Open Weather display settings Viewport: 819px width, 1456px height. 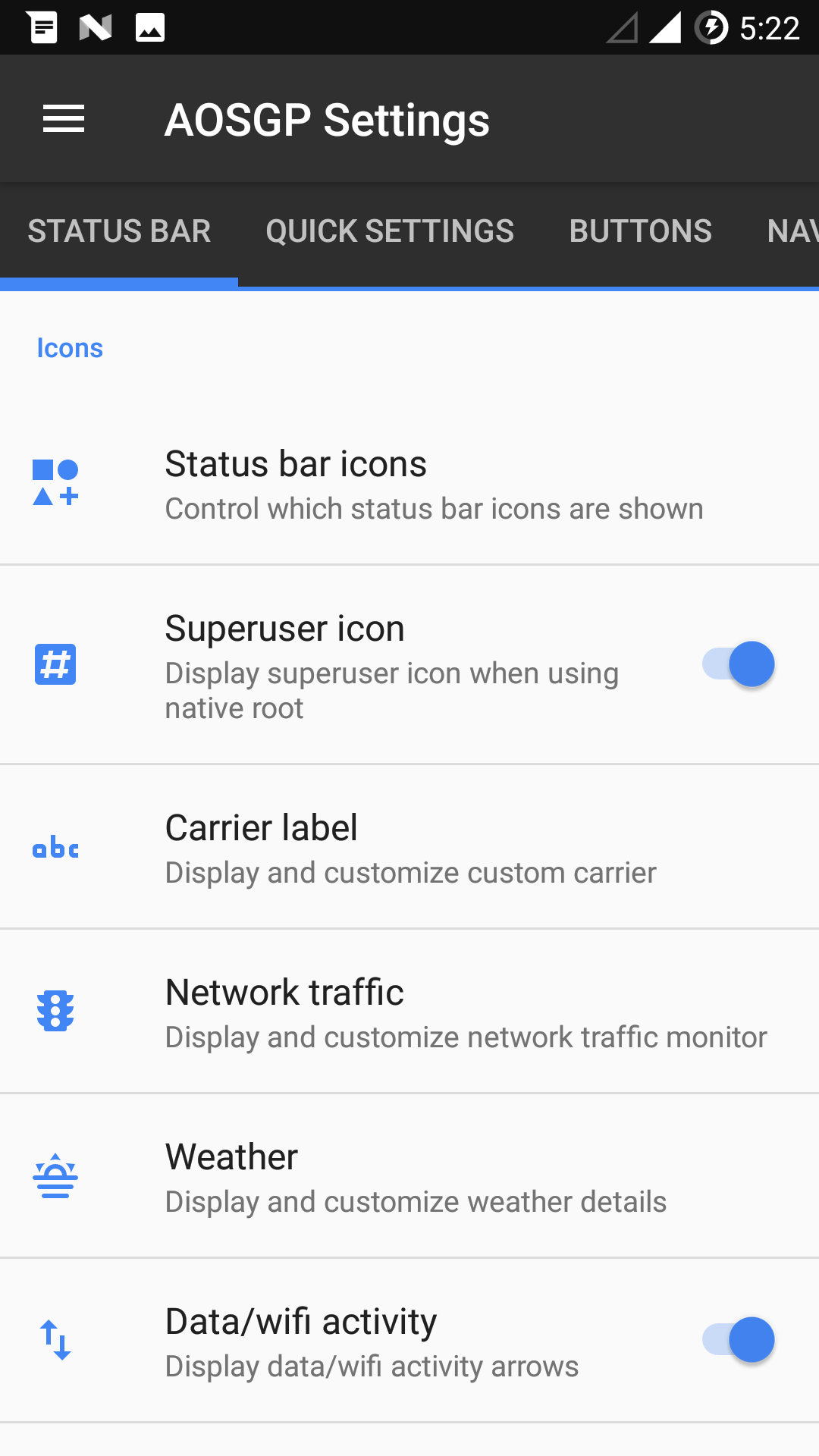409,1176
